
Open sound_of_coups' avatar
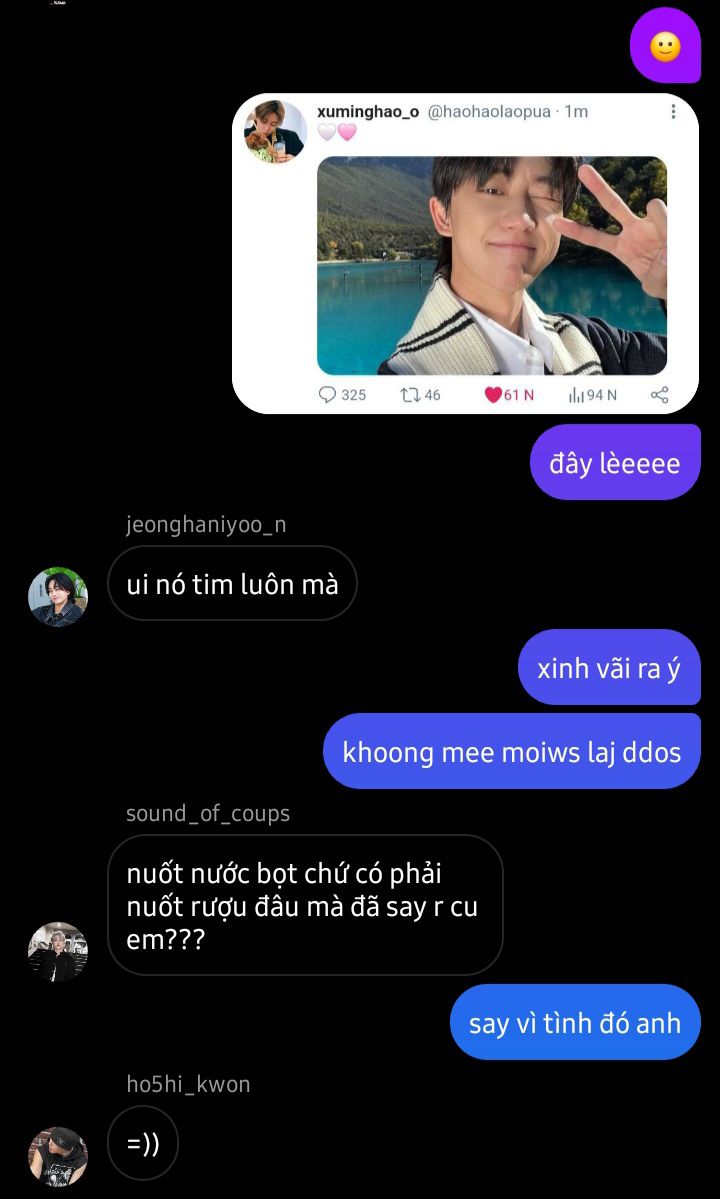coord(58,951)
